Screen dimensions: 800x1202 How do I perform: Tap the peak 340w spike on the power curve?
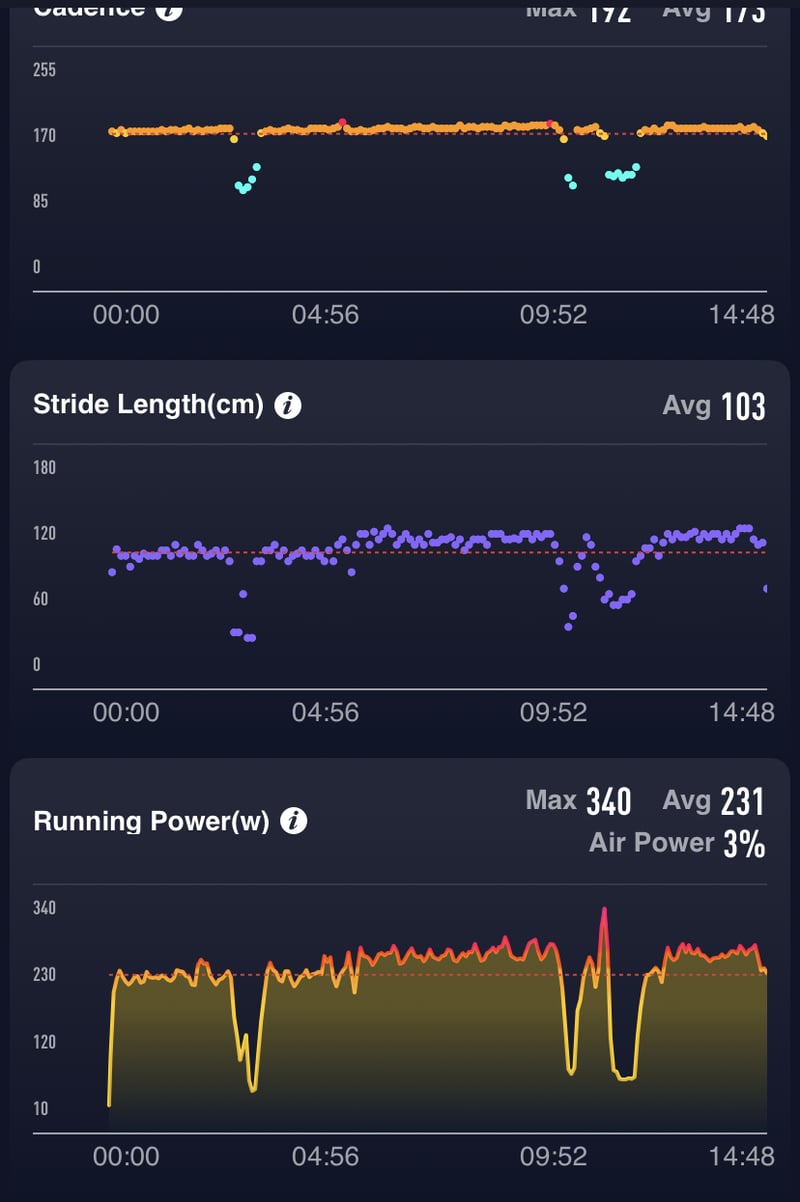(x=605, y=908)
